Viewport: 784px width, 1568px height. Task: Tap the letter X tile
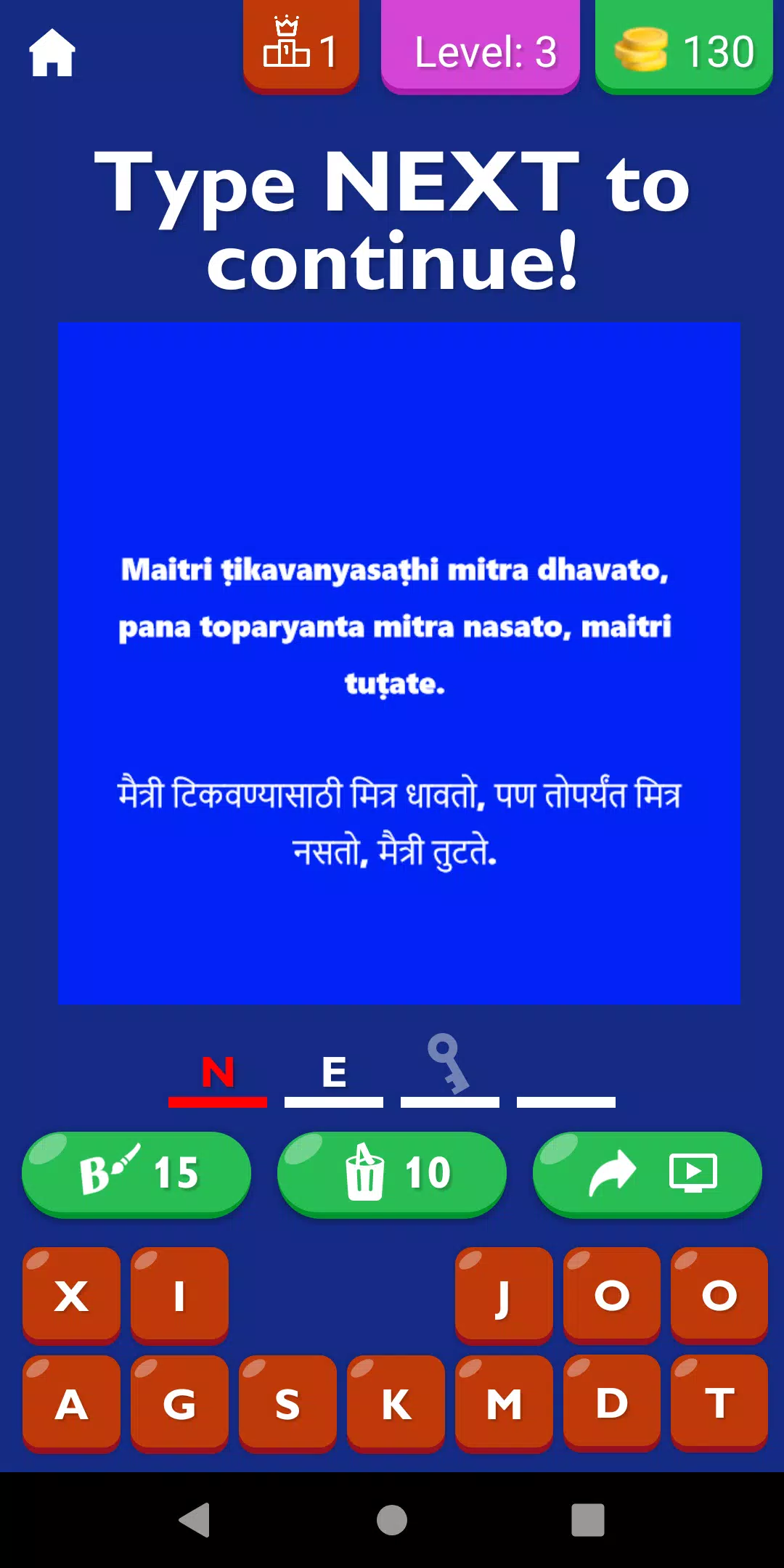71,1295
